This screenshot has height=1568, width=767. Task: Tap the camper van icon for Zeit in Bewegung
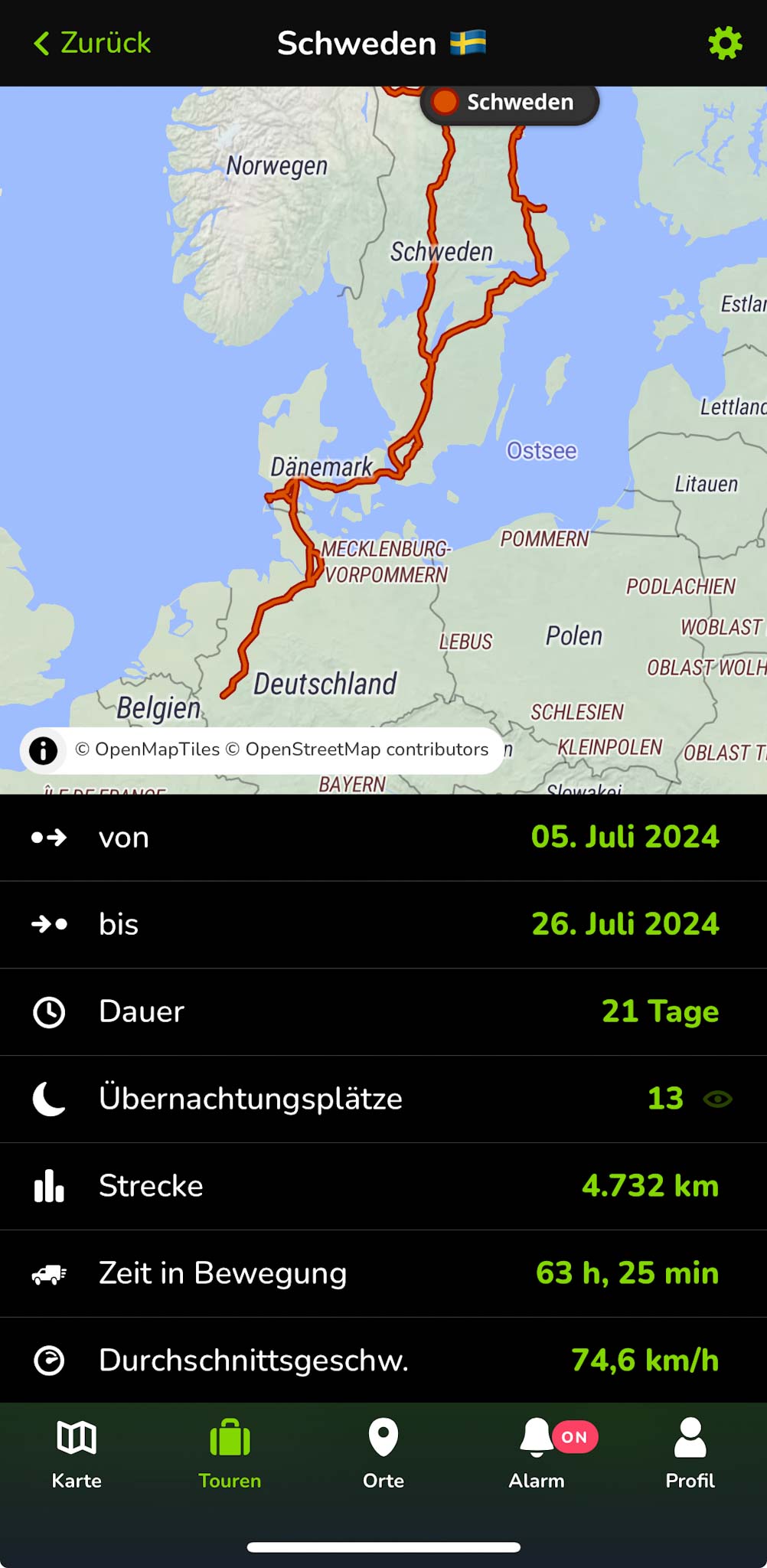coord(49,1273)
